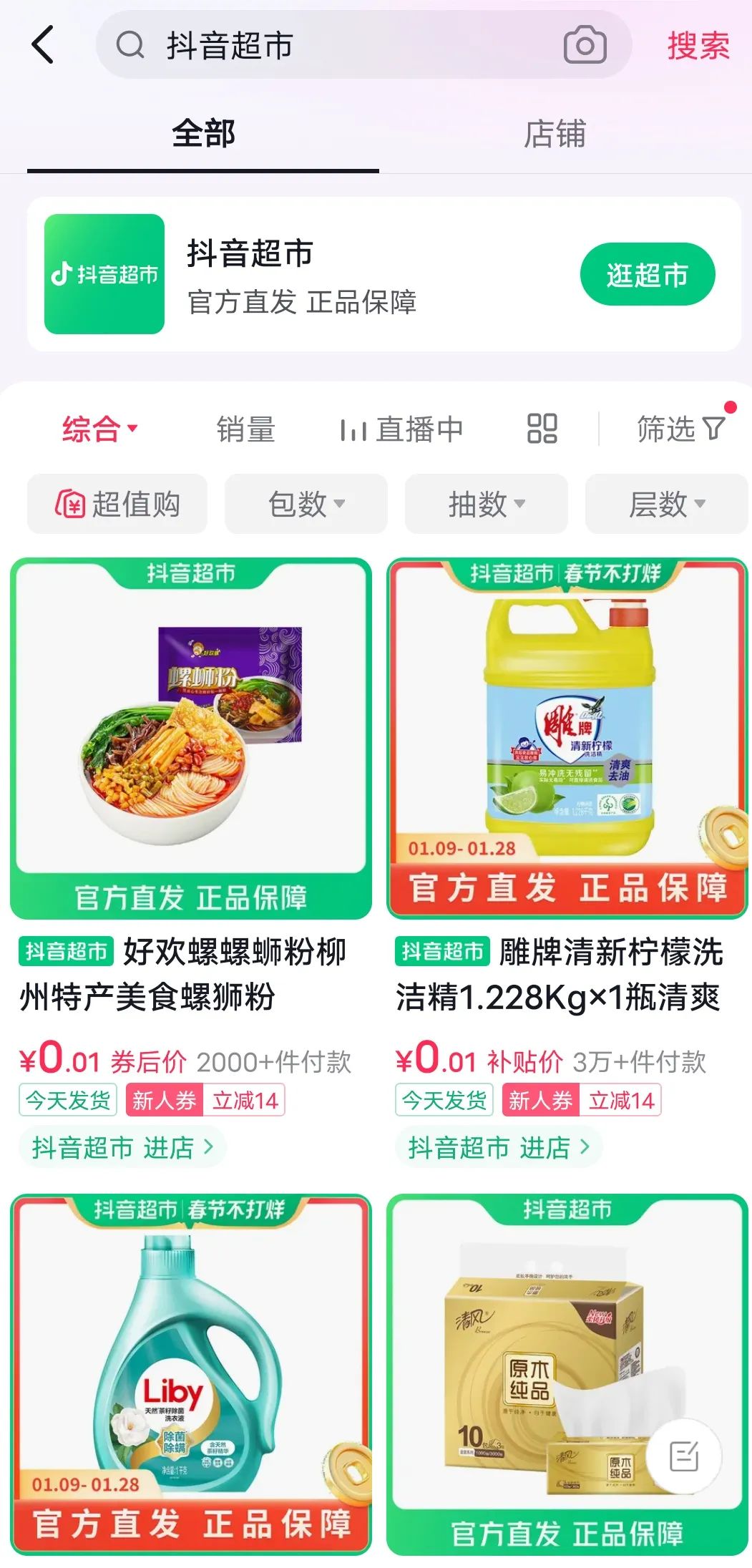Open the 筛选 filter panel
Image resolution: width=752 pixels, height=1568 pixels.
click(x=680, y=429)
